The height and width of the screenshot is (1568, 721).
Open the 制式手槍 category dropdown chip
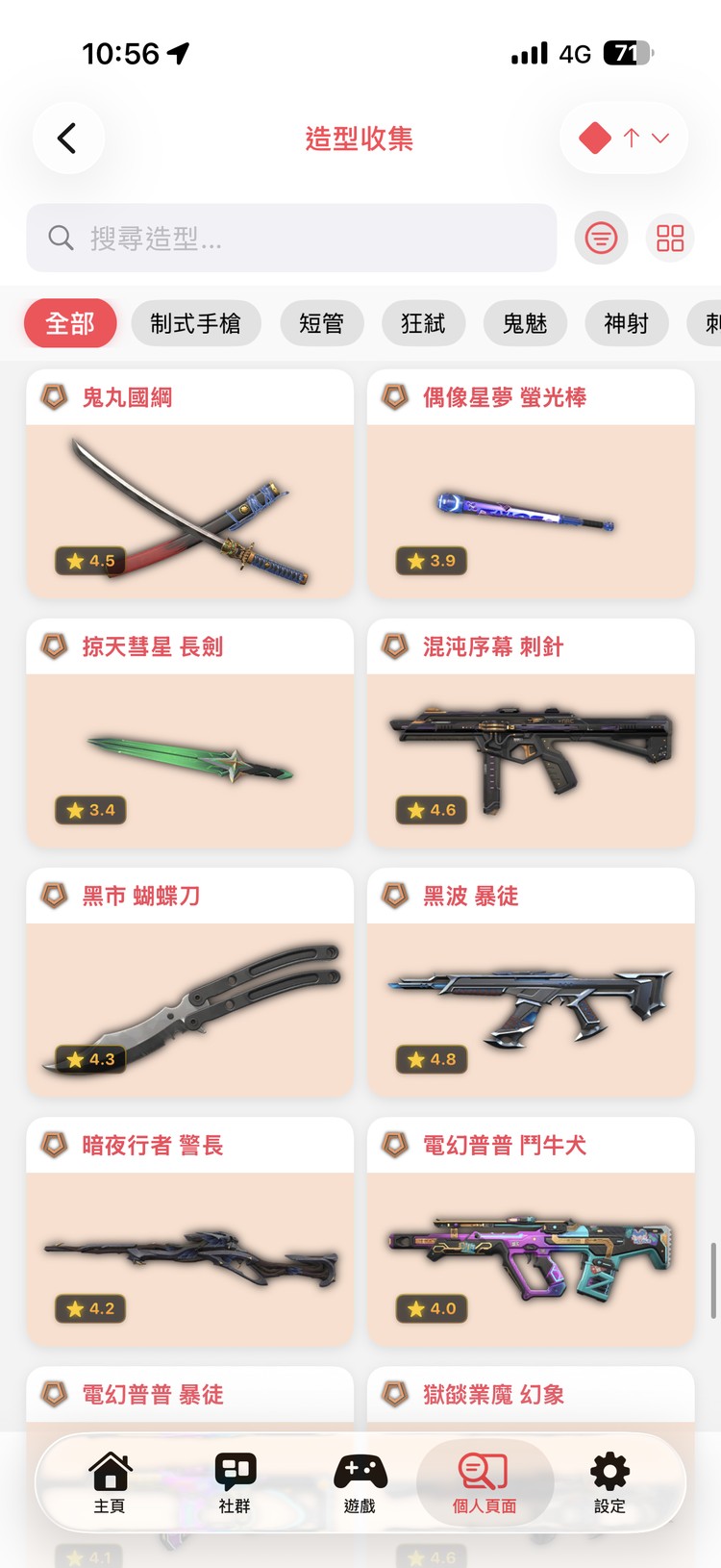[x=196, y=323]
